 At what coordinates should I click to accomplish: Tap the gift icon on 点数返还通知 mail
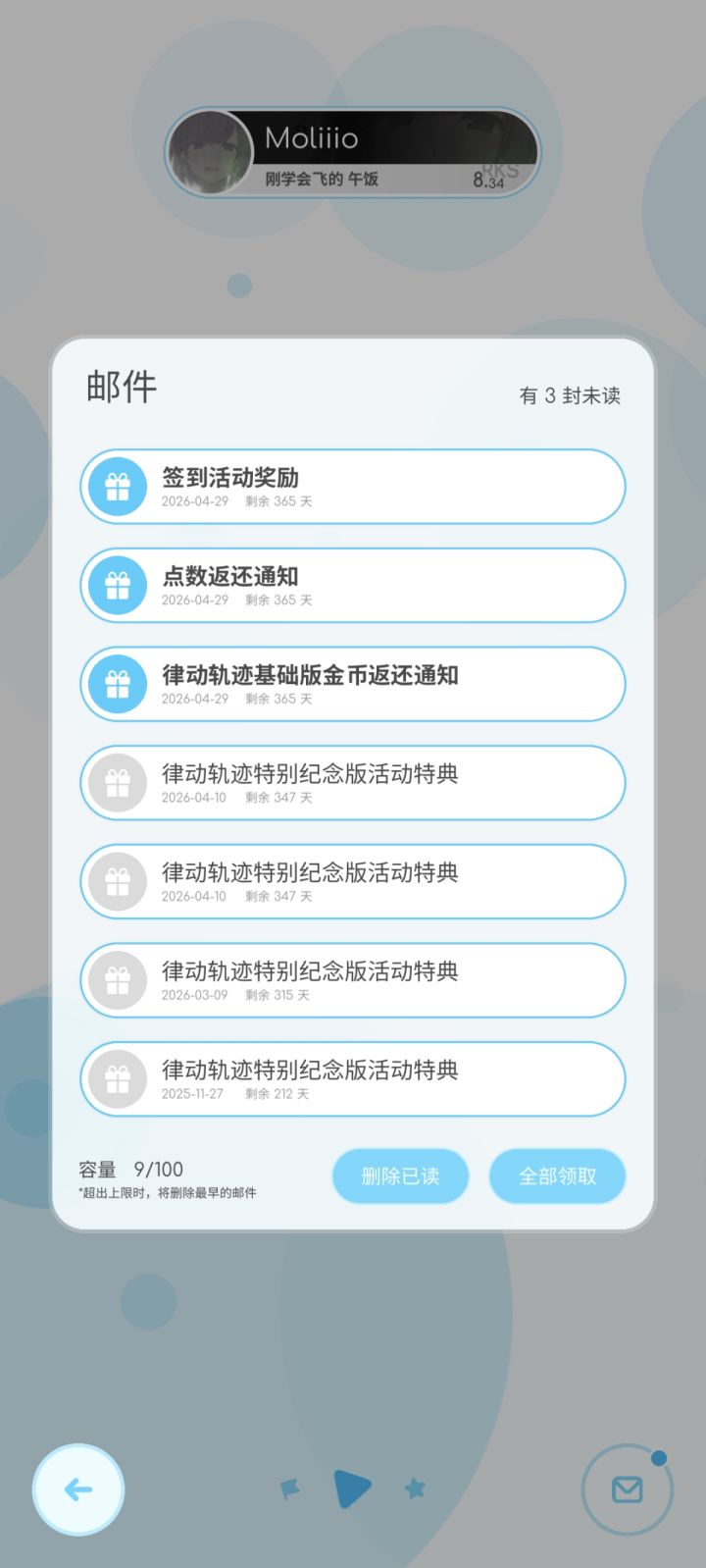click(x=117, y=585)
